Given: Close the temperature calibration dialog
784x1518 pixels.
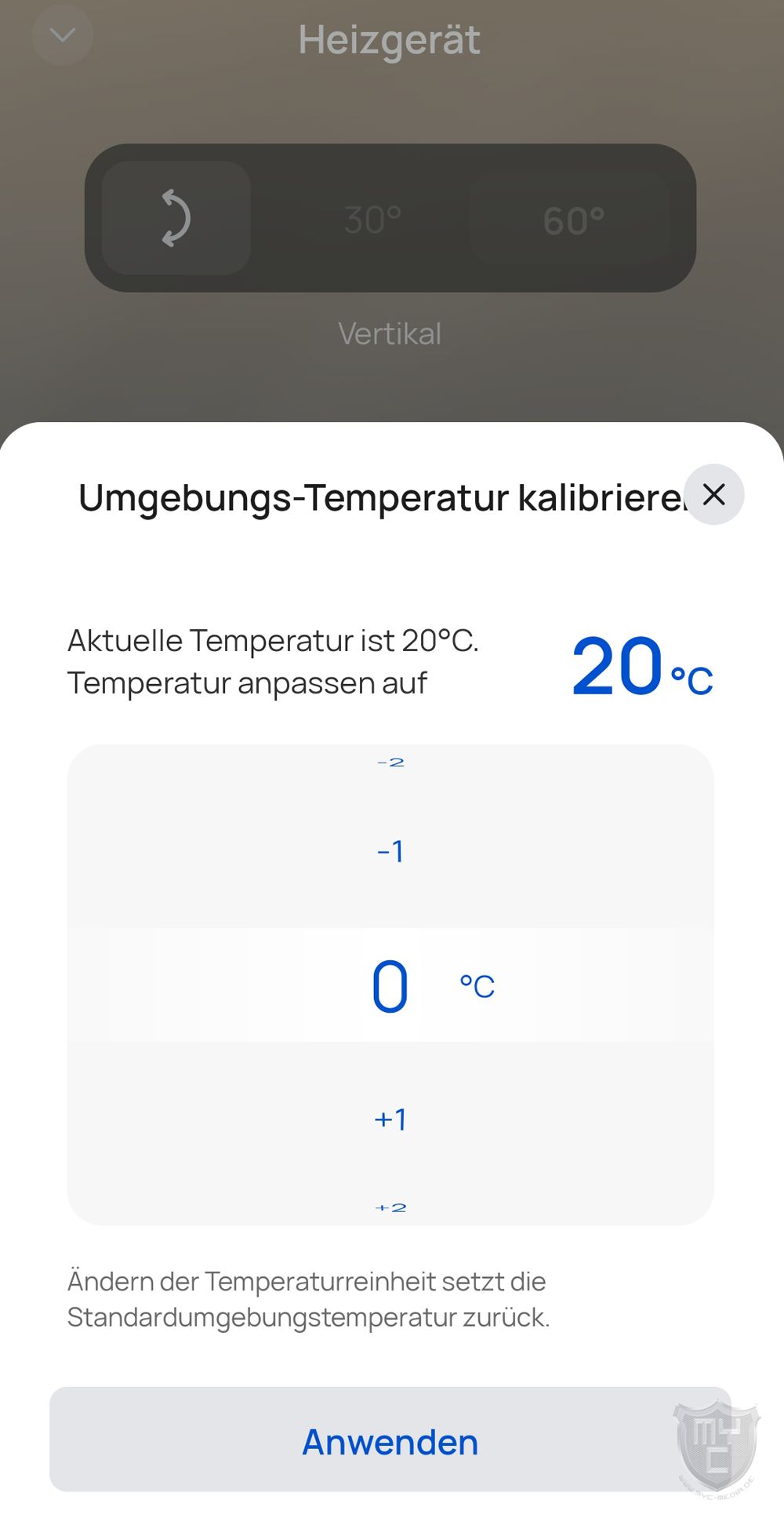Looking at the screenshot, I should [x=713, y=494].
